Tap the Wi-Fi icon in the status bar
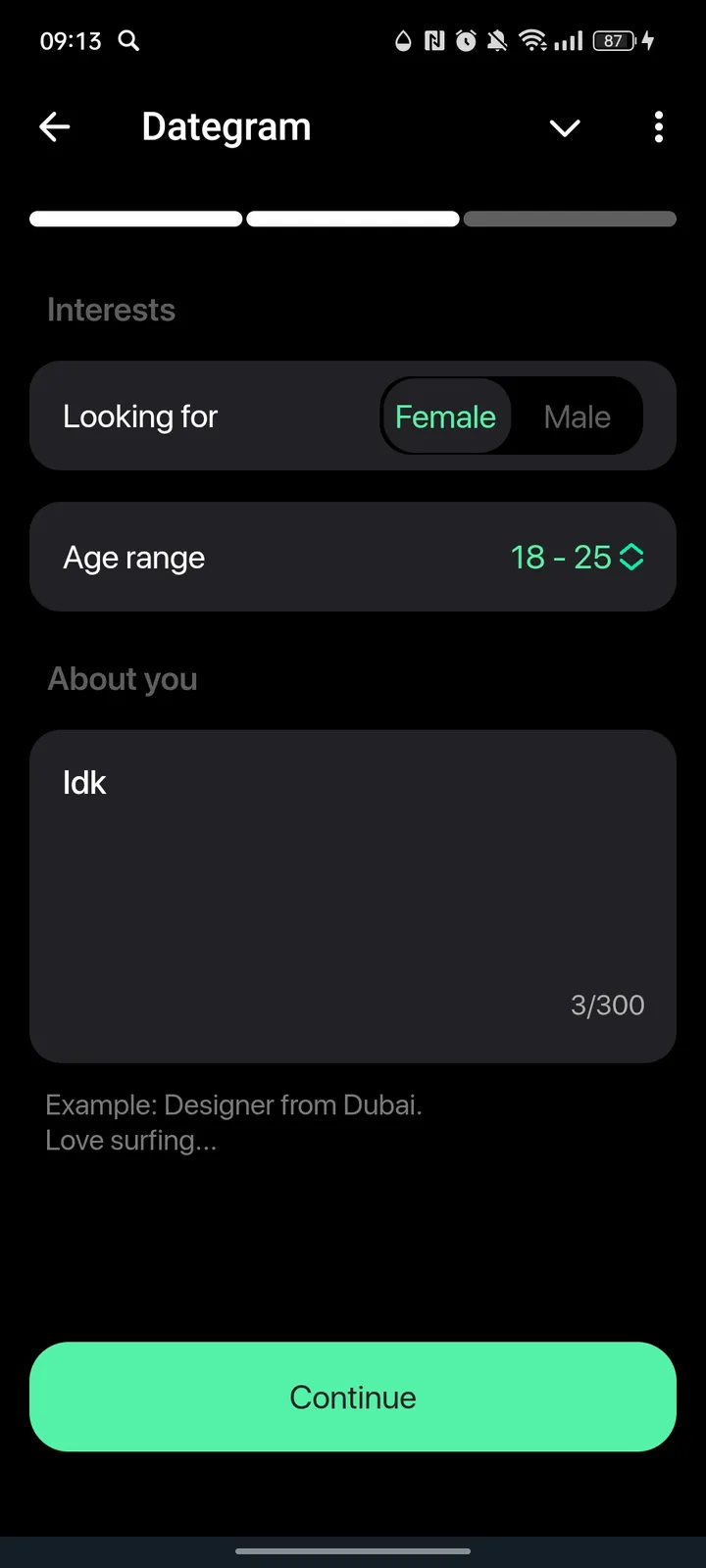Viewport: 706px width, 1568px height. point(530,40)
